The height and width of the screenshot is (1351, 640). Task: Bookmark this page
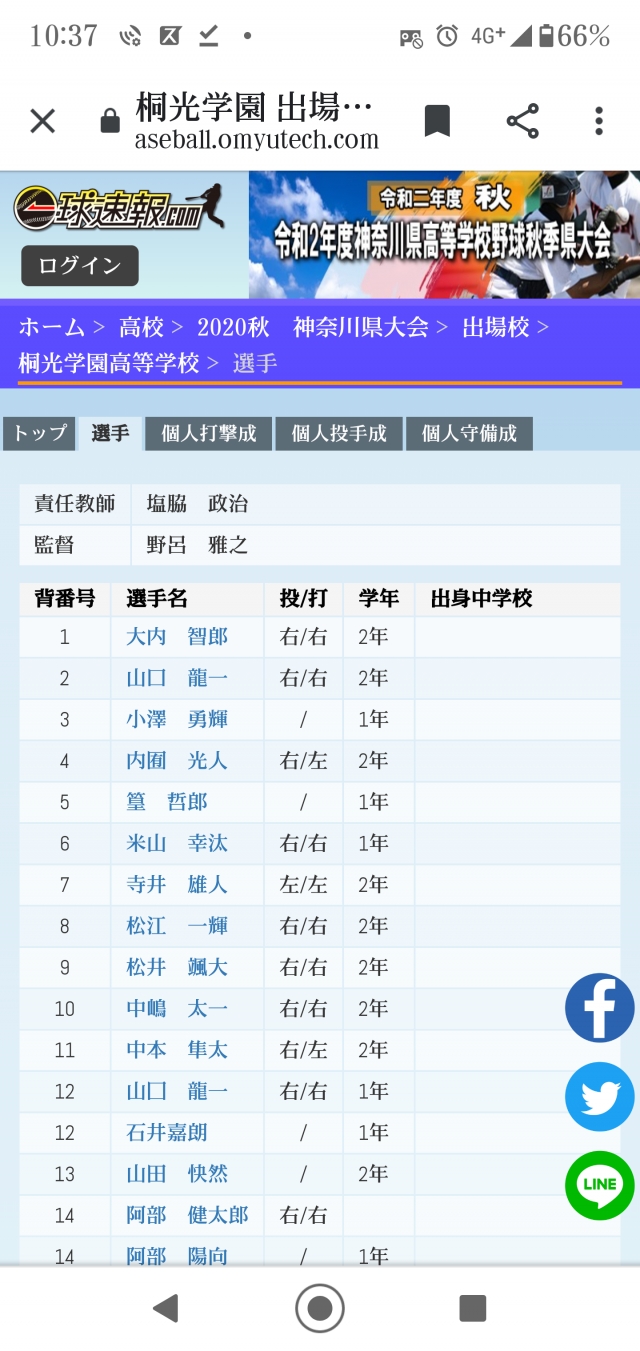(437, 122)
